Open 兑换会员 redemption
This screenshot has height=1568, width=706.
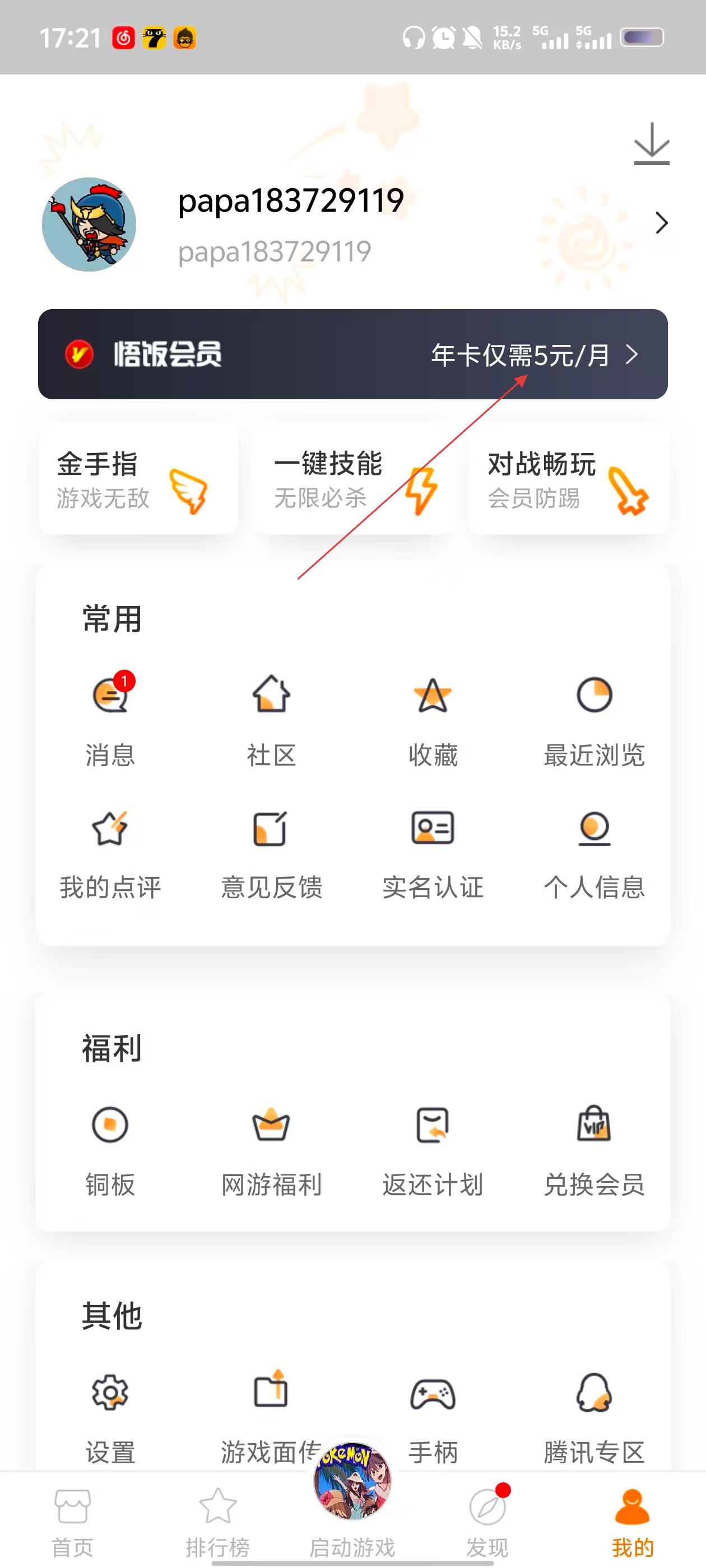[x=594, y=1147]
